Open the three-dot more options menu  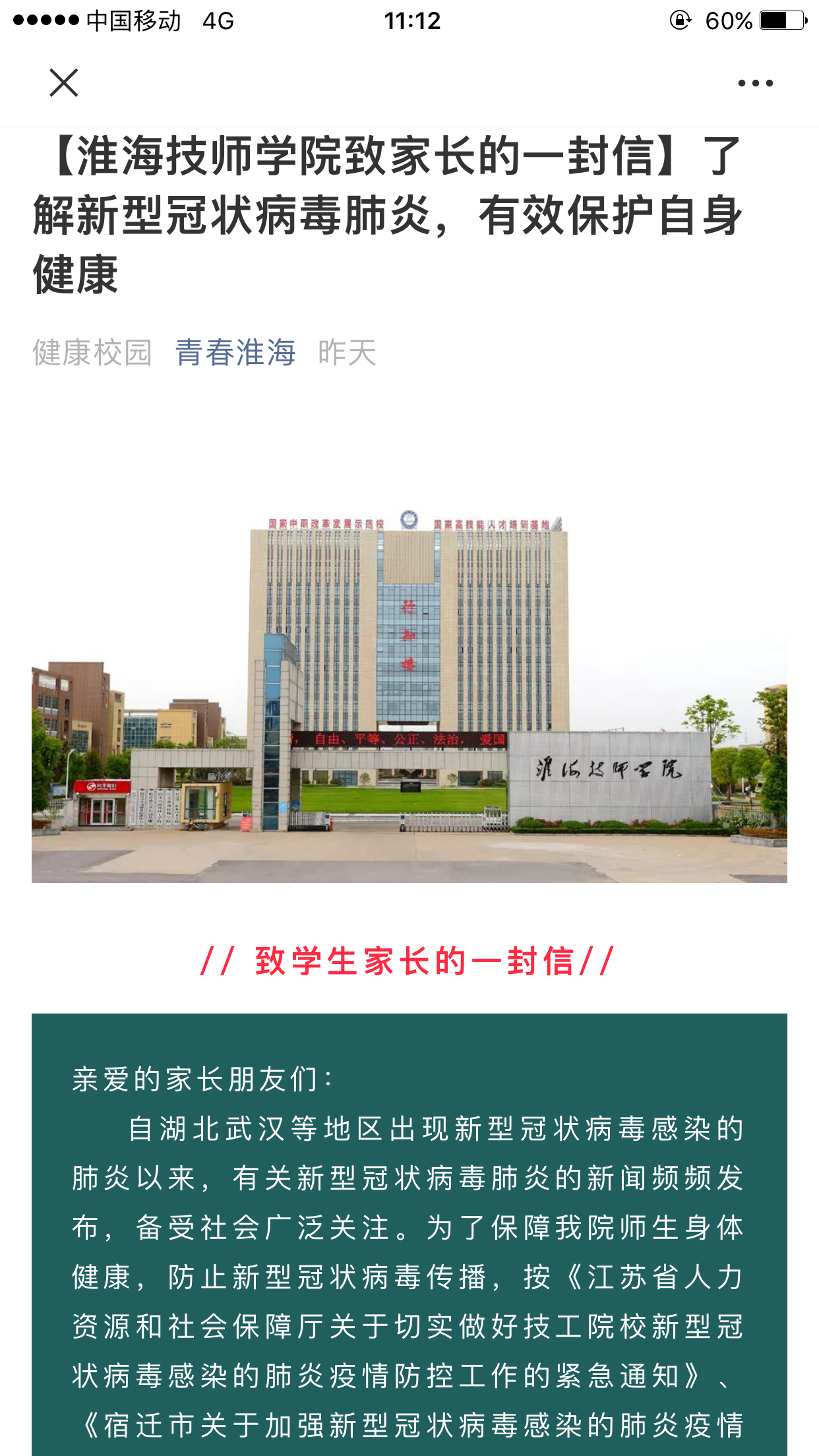755,84
